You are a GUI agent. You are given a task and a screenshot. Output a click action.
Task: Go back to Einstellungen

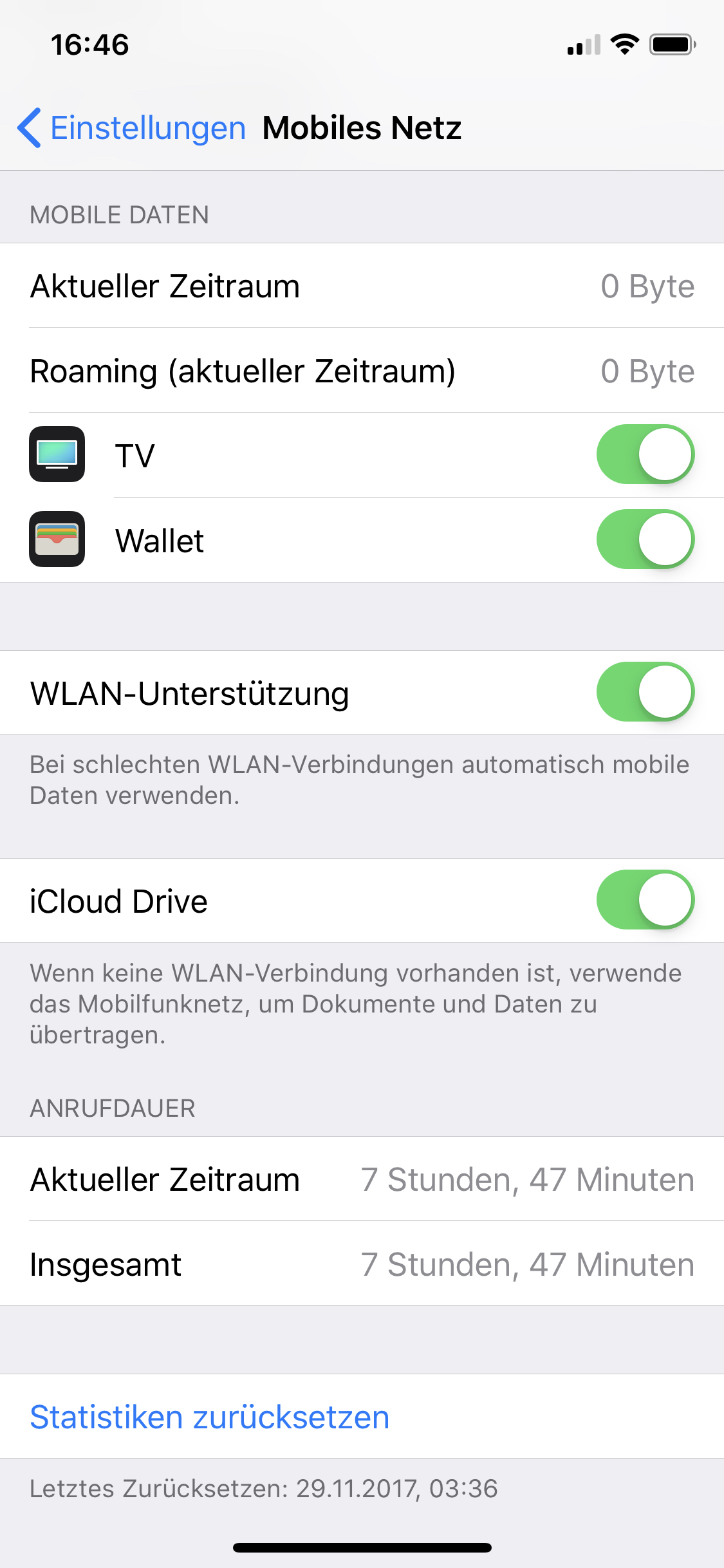(132, 127)
